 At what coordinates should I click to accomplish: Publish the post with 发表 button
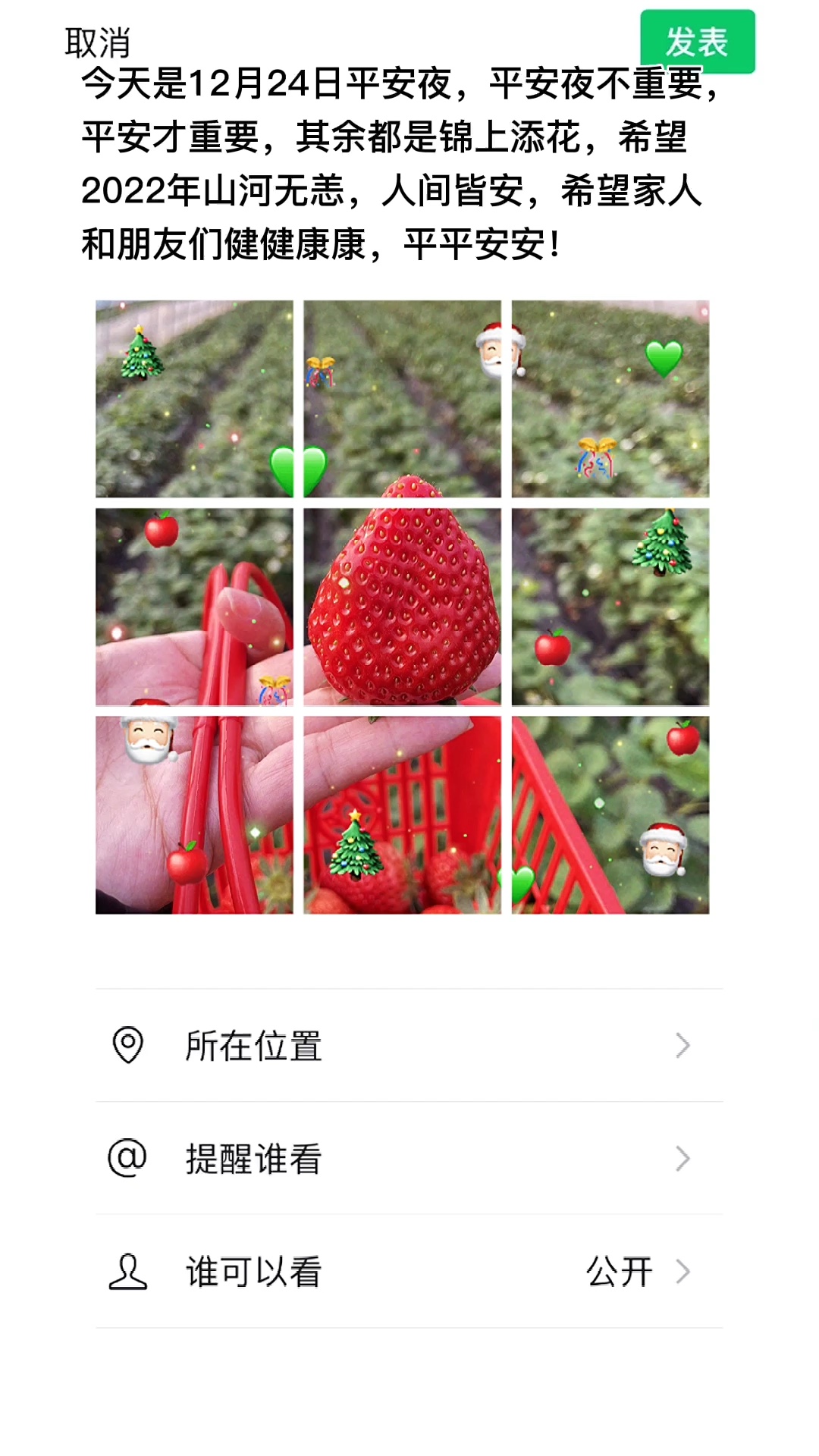click(x=697, y=42)
